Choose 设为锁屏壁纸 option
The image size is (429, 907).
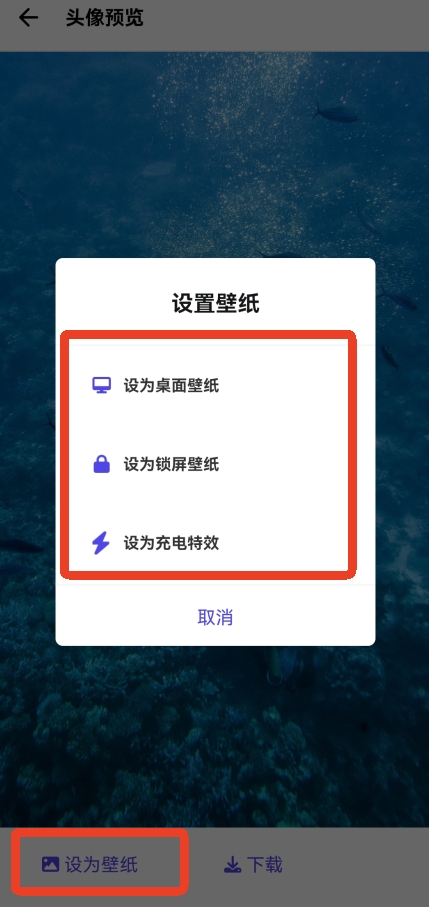click(215, 464)
